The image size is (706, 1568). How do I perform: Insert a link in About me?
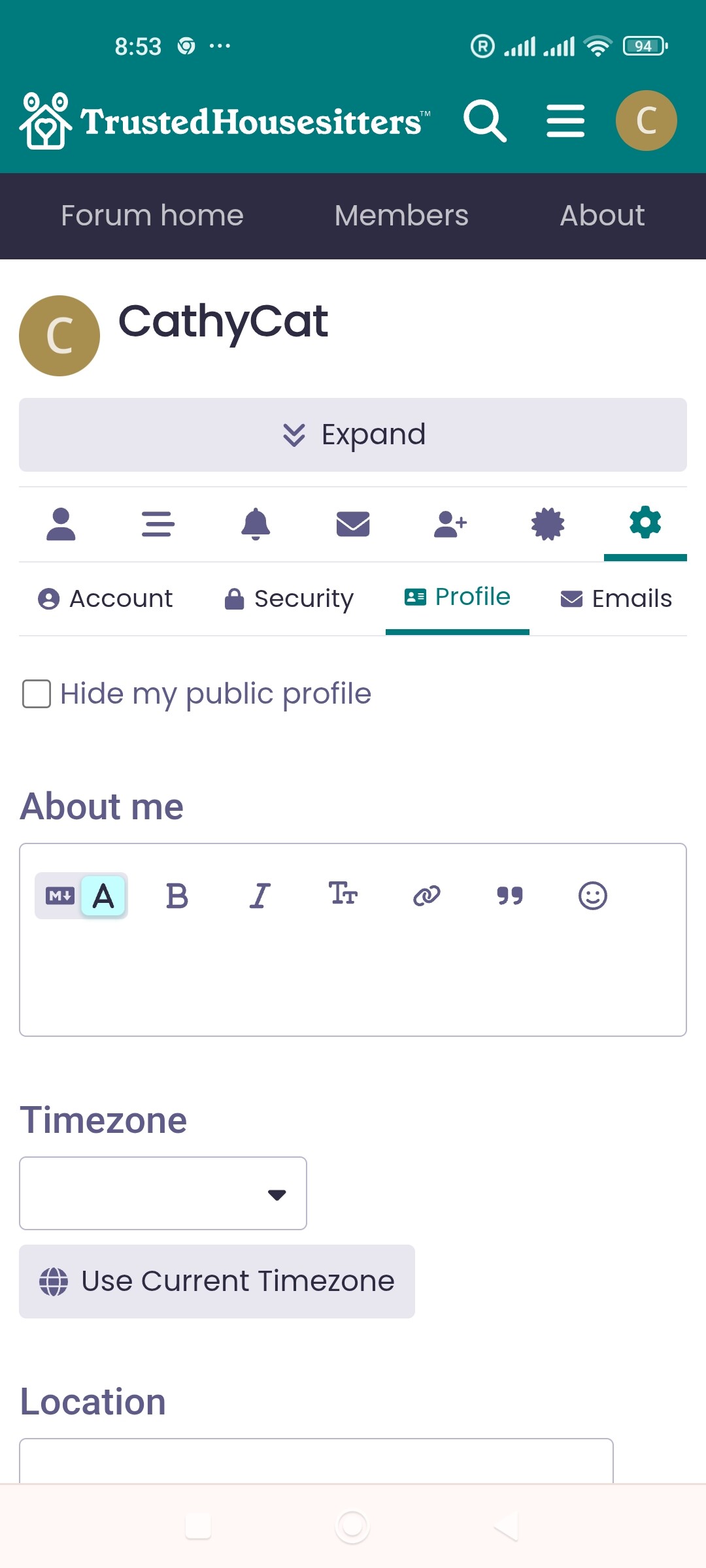(x=426, y=896)
